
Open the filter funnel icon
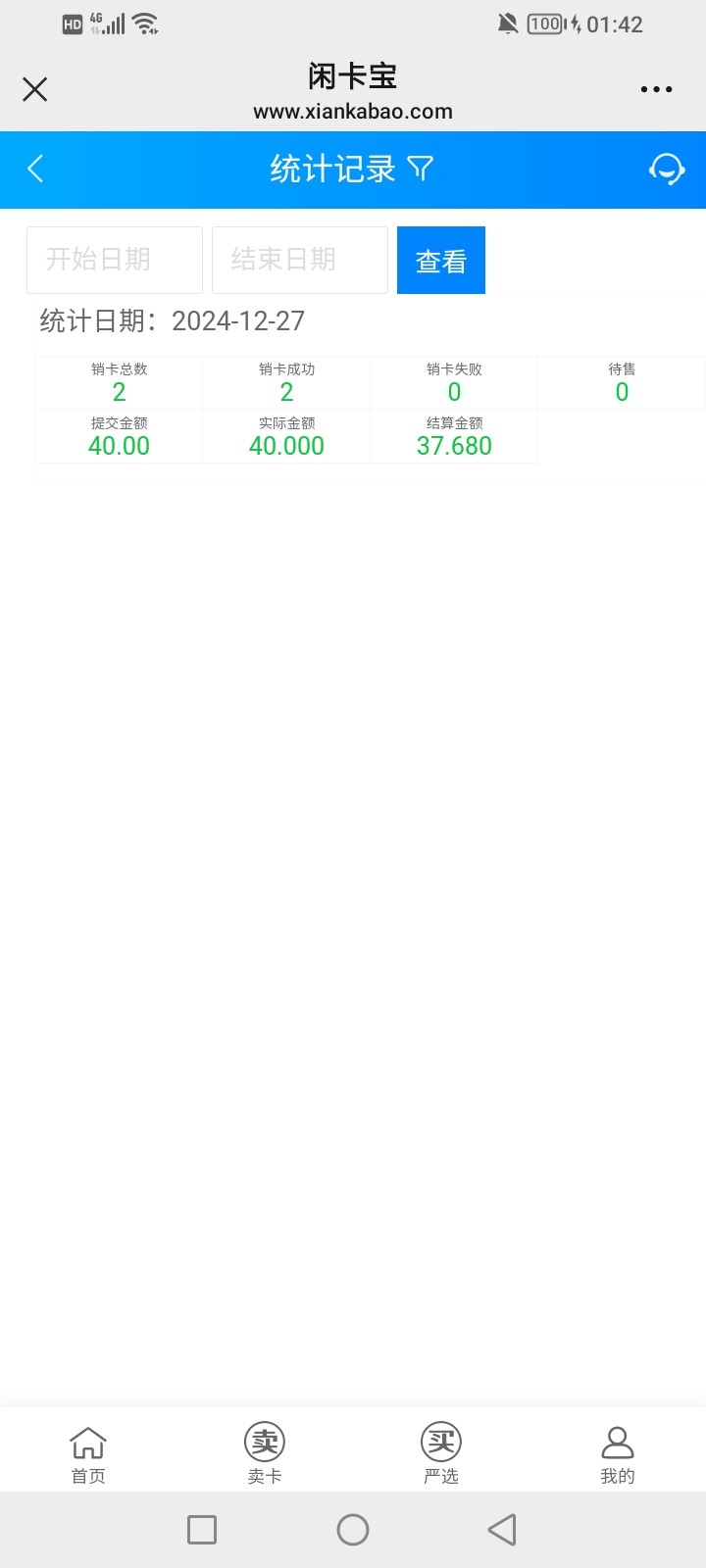click(421, 169)
